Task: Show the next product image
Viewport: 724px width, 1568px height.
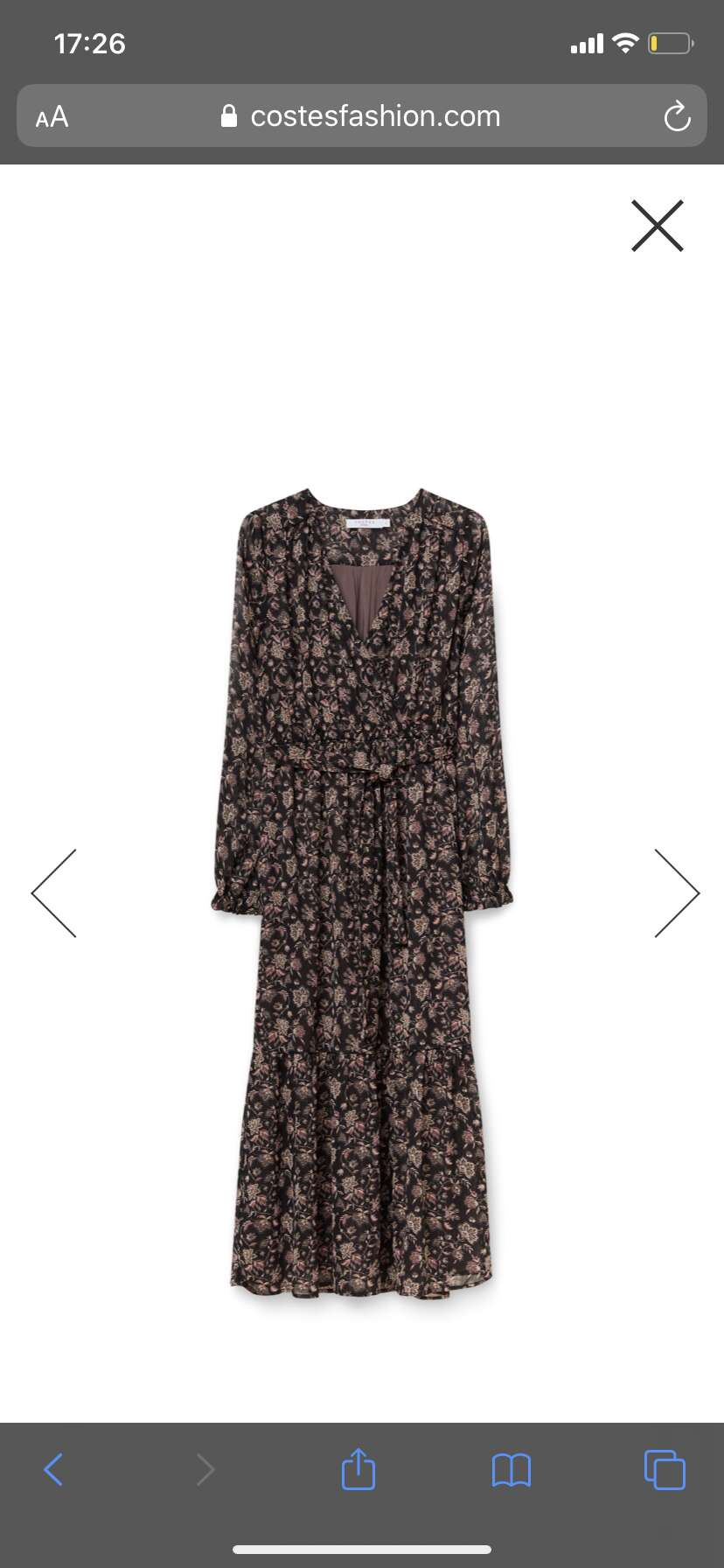Action: [x=677, y=892]
